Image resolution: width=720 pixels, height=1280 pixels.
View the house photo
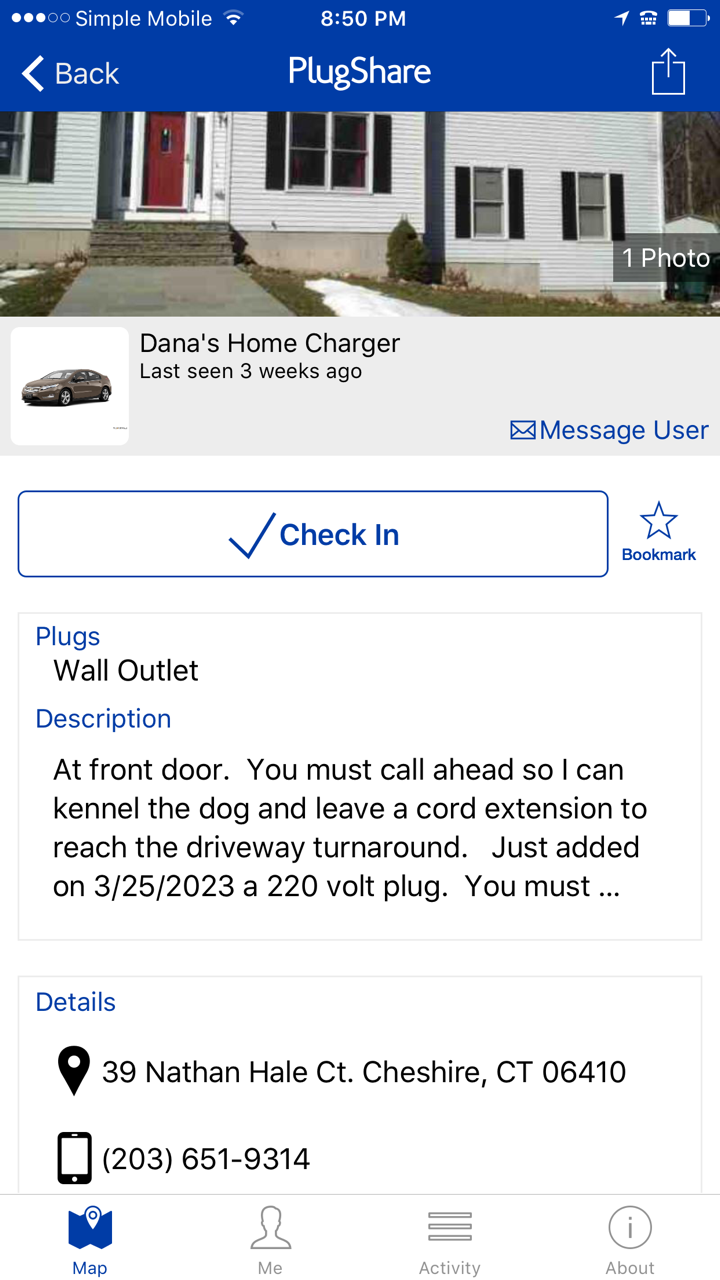pyautogui.click(x=360, y=213)
